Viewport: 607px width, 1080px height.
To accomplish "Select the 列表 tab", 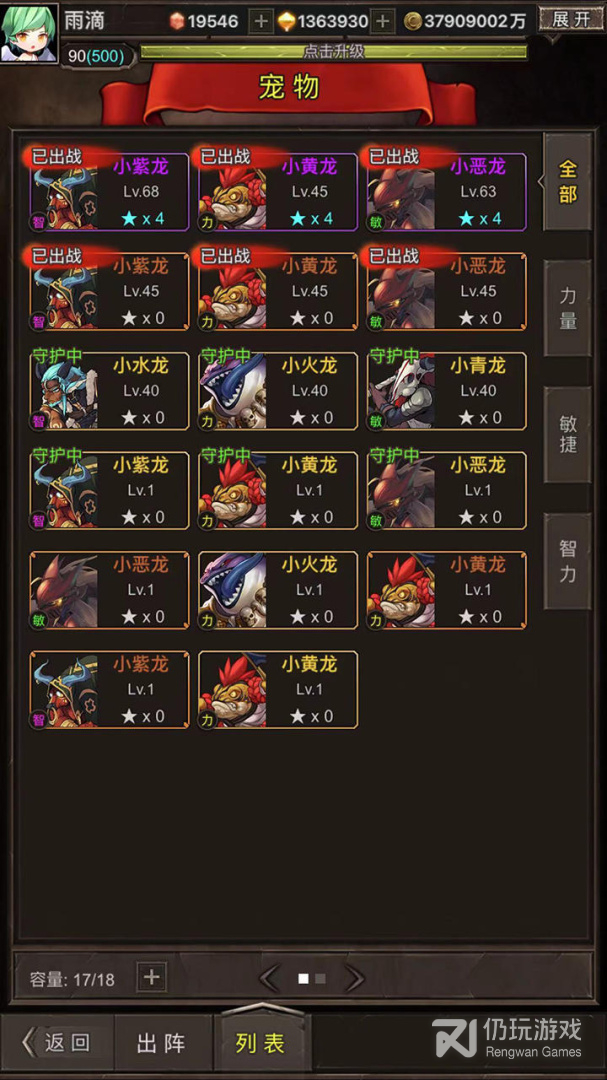I will point(262,1041).
